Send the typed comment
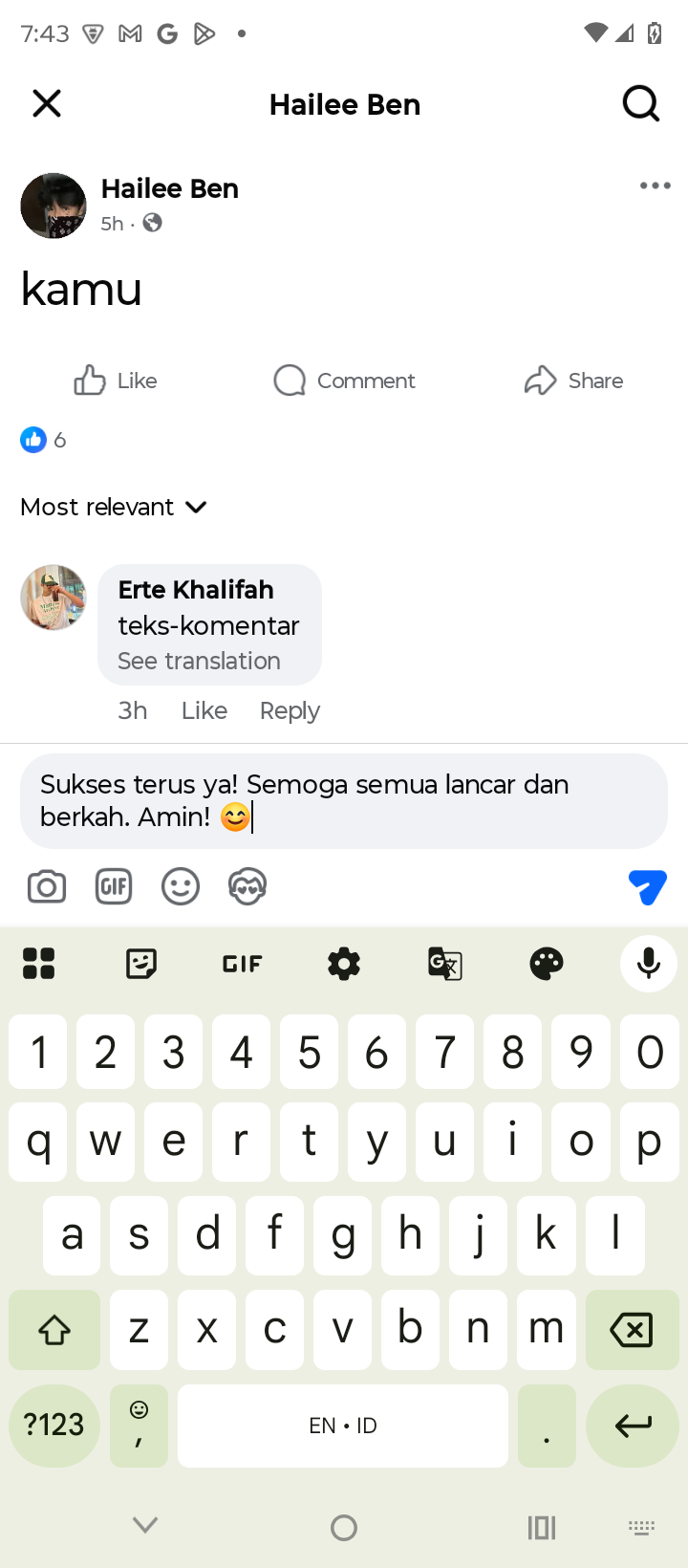688x1568 pixels. pos(647,887)
